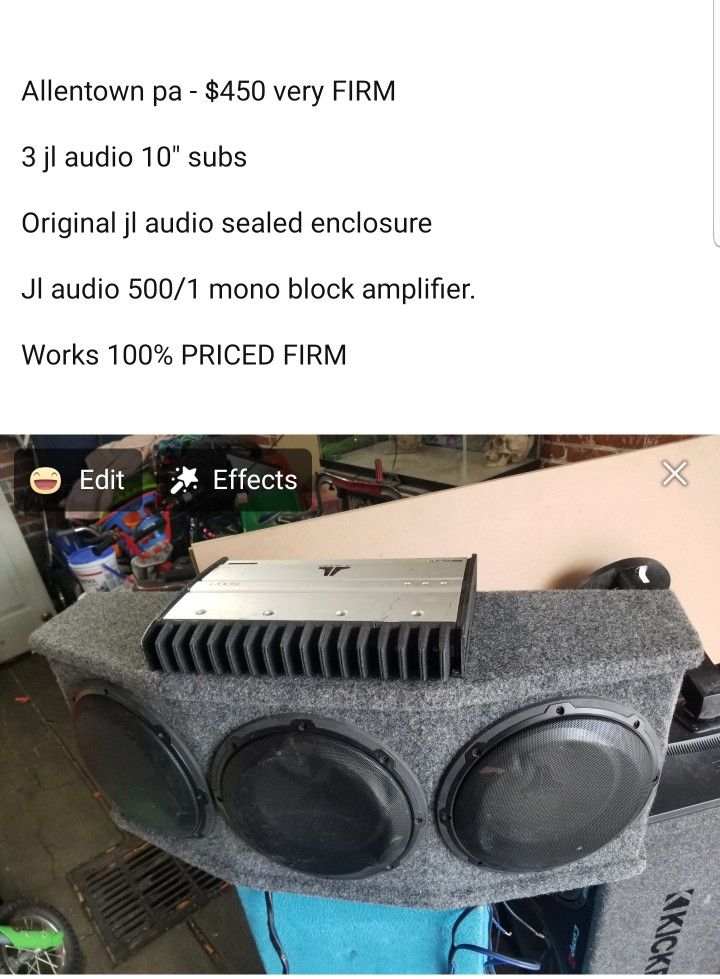Tap Edit on the attached photo
Screen dimensions: 720x979
click(78, 480)
